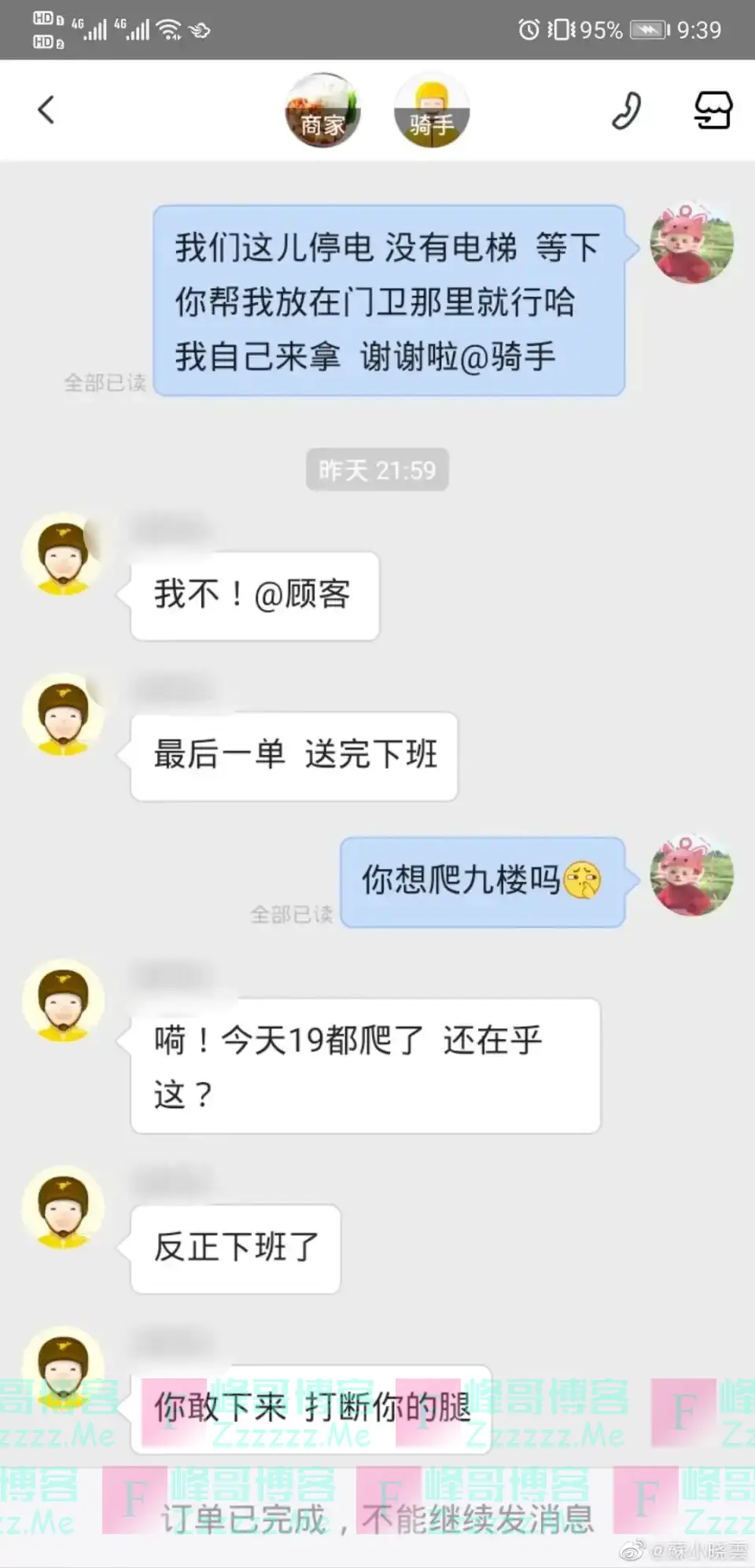Open the shop page icon
The height and width of the screenshot is (1568, 755).
(x=713, y=110)
